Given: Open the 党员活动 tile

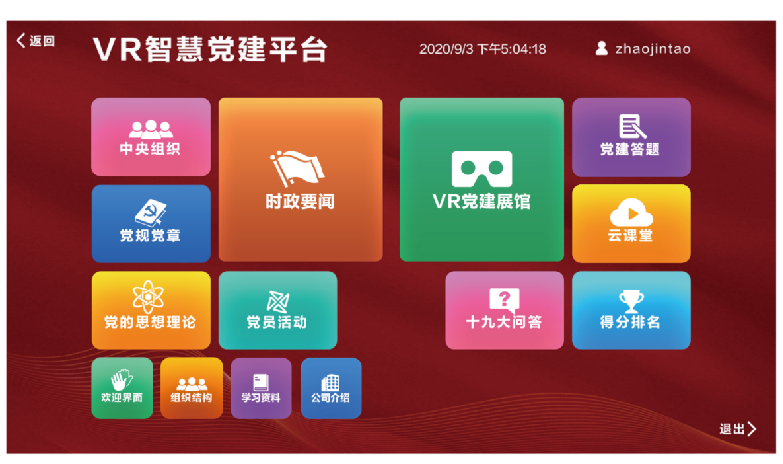Looking at the screenshot, I should [278, 310].
